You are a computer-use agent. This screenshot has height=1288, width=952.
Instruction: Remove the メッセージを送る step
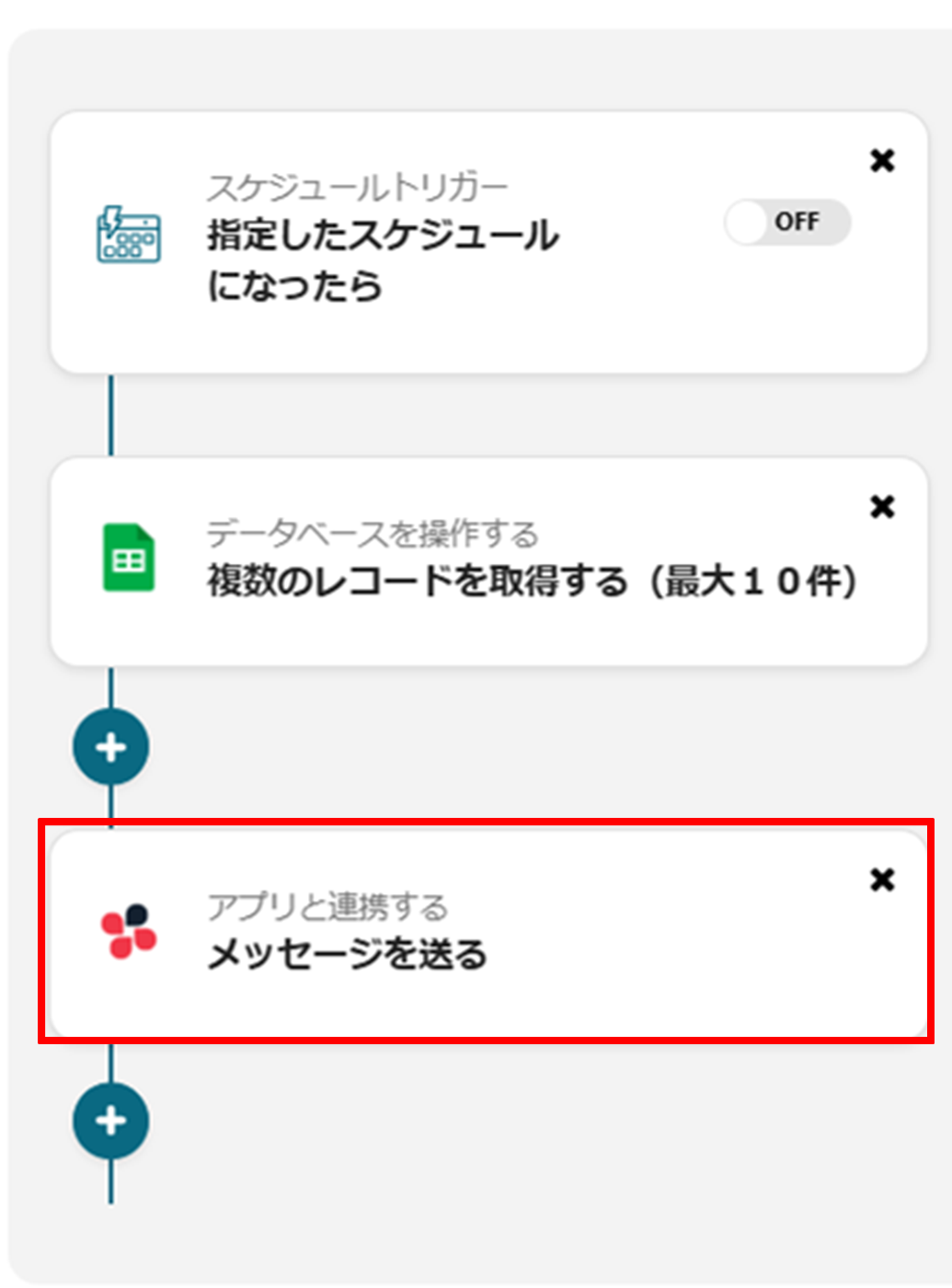pyautogui.click(x=882, y=880)
